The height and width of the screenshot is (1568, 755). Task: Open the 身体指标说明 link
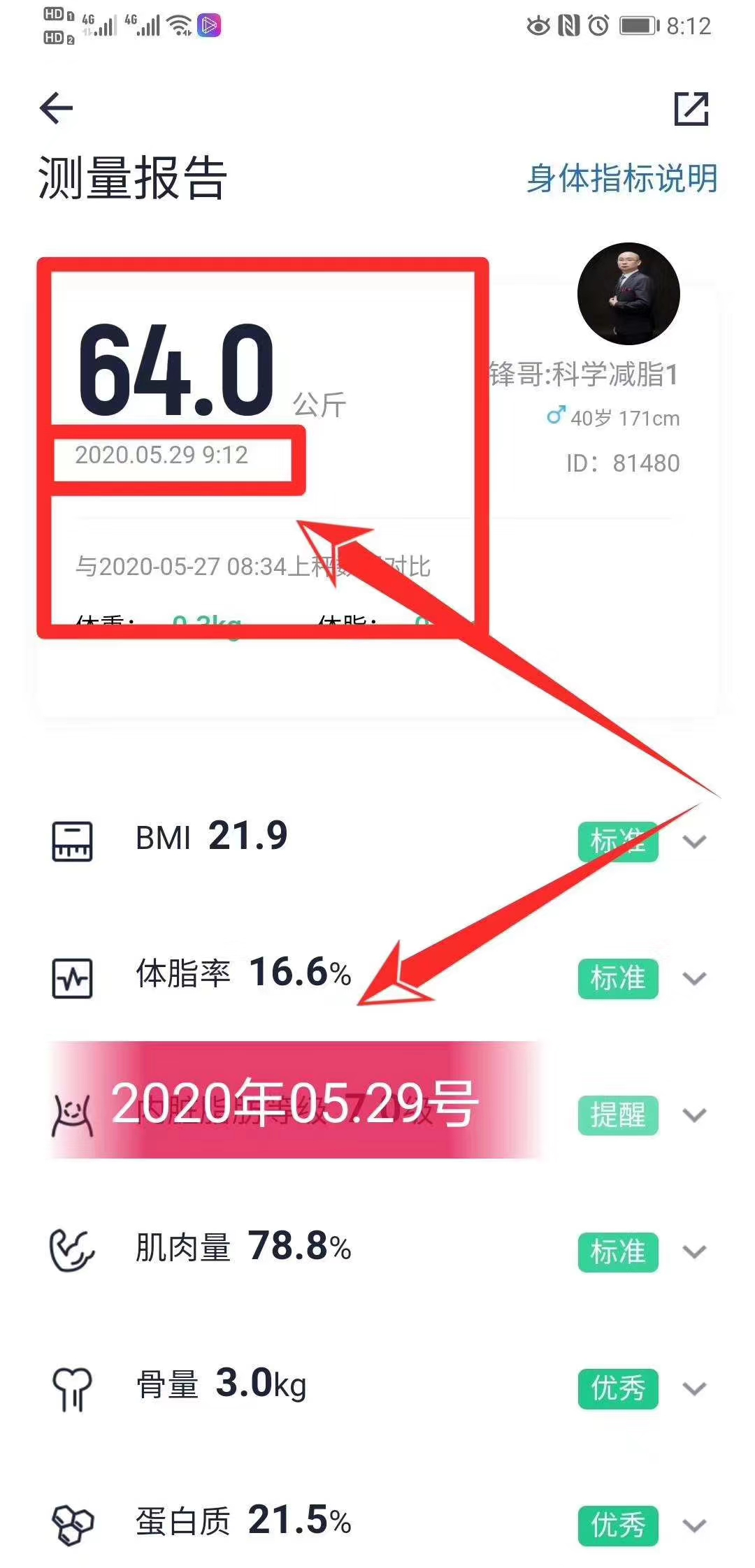pos(621,179)
